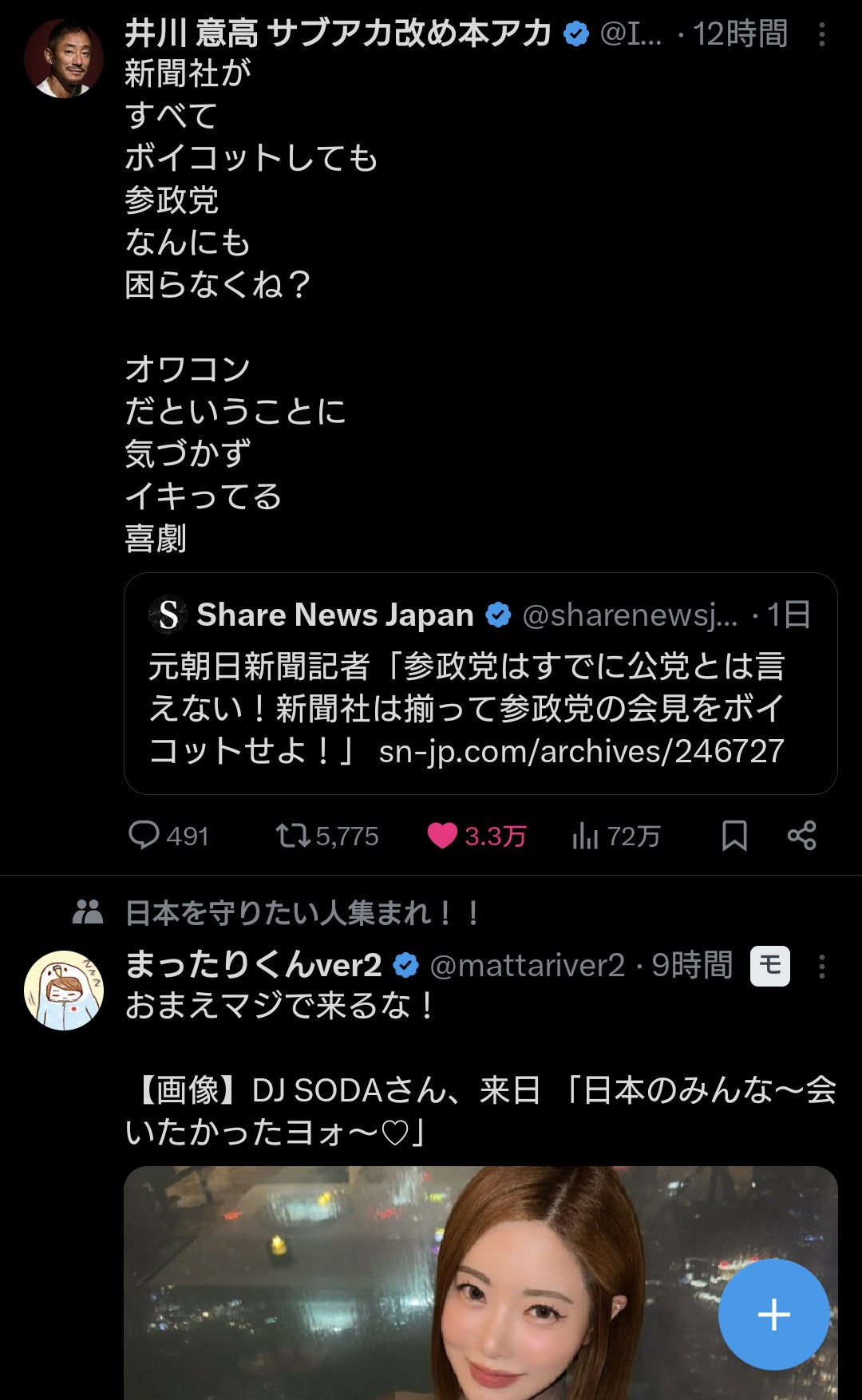Repost 井川 意高's post
This screenshot has width=862, height=1400.
tap(327, 836)
